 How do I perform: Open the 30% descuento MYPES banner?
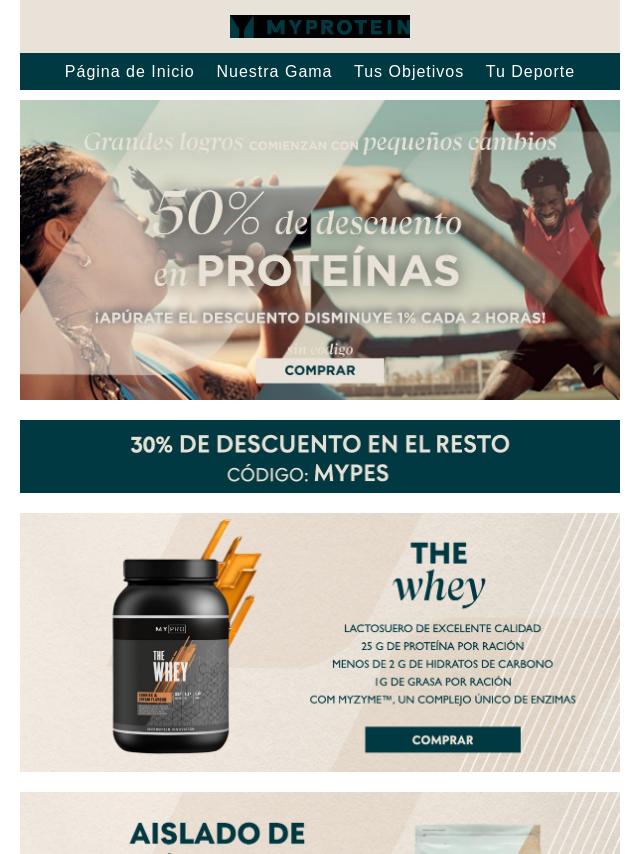click(x=320, y=457)
